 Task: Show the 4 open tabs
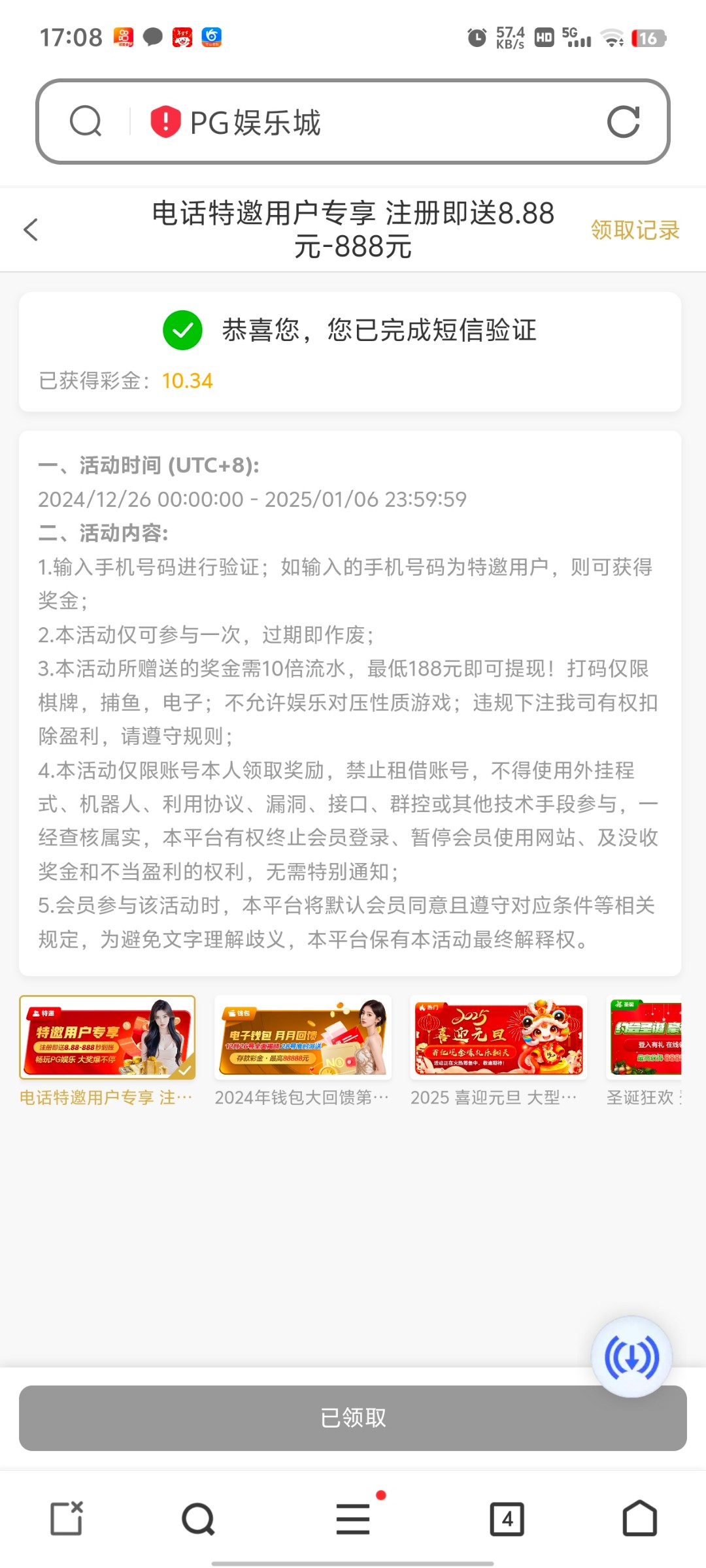pos(507,1518)
